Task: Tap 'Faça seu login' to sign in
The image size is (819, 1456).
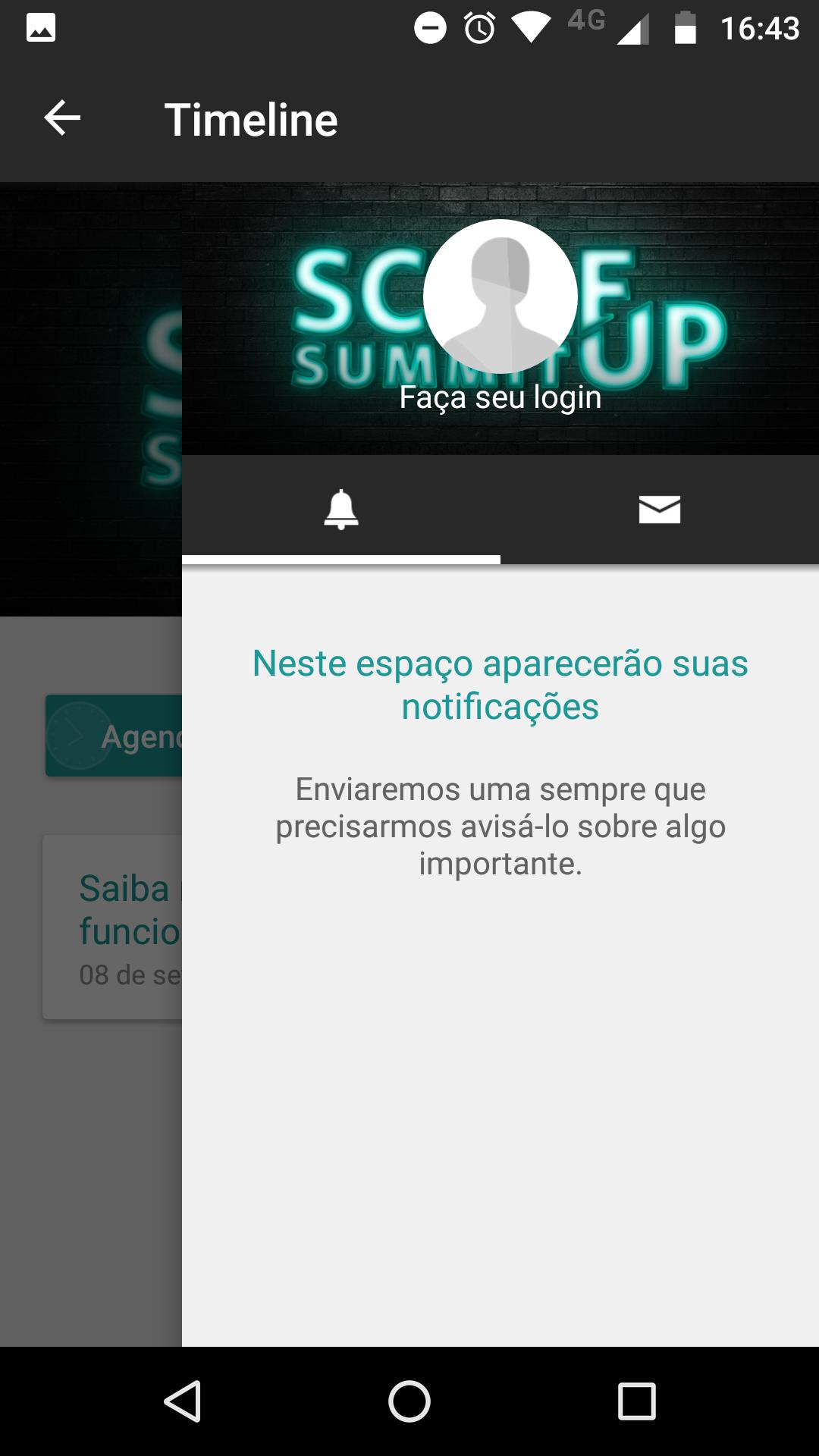Action: (500, 397)
